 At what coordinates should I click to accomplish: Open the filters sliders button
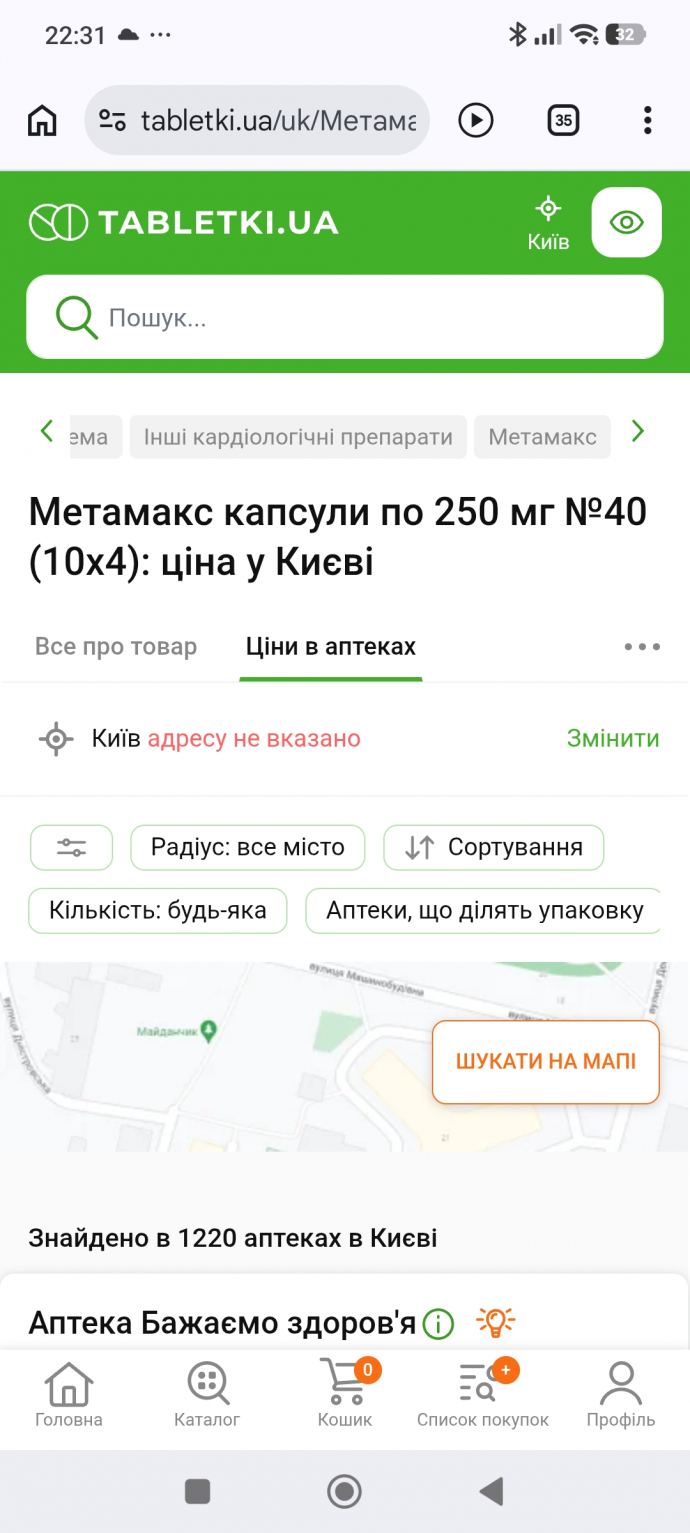pyautogui.click(x=72, y=848)
